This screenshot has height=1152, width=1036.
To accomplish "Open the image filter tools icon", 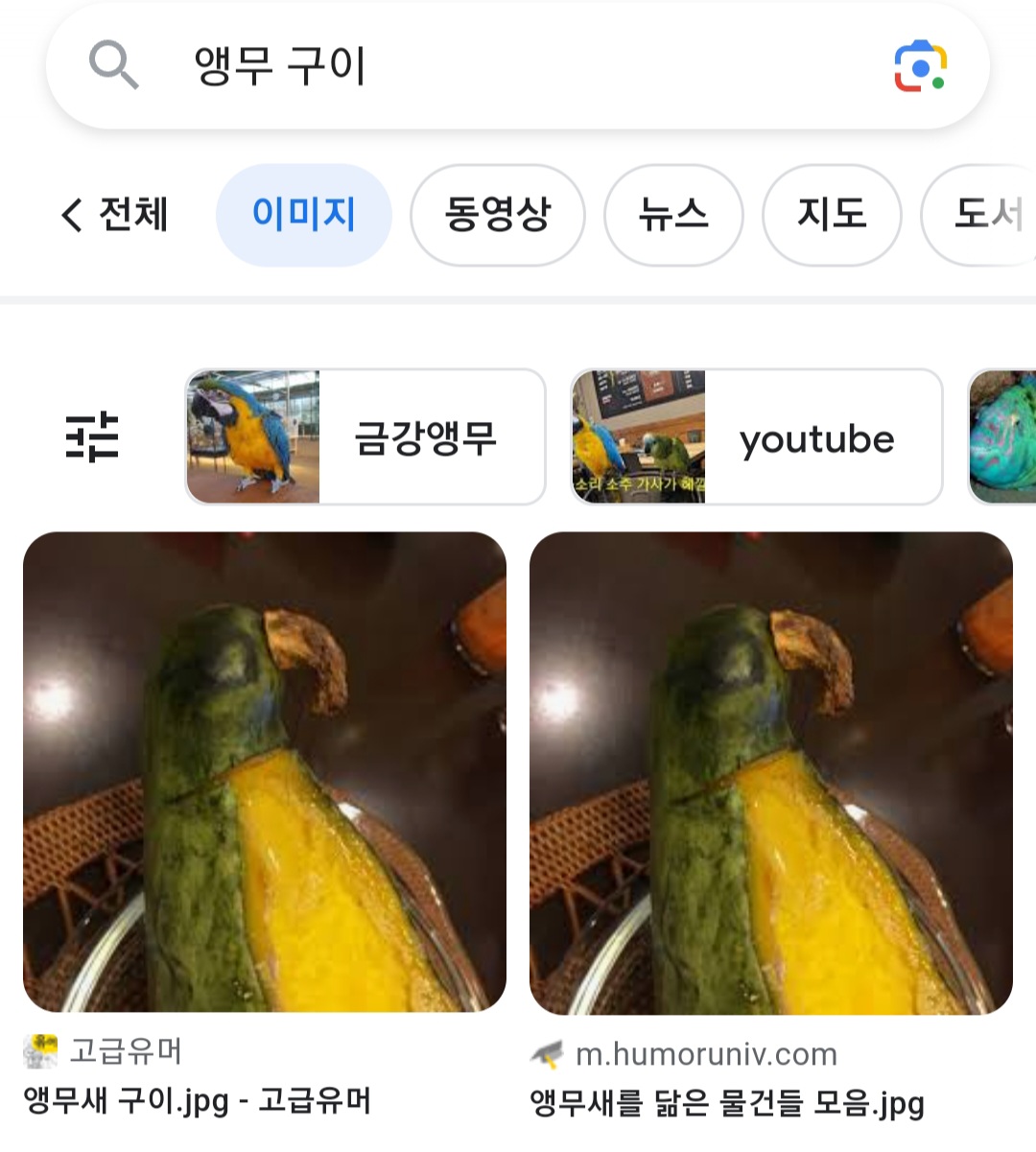I will click(x=92, y=437).
